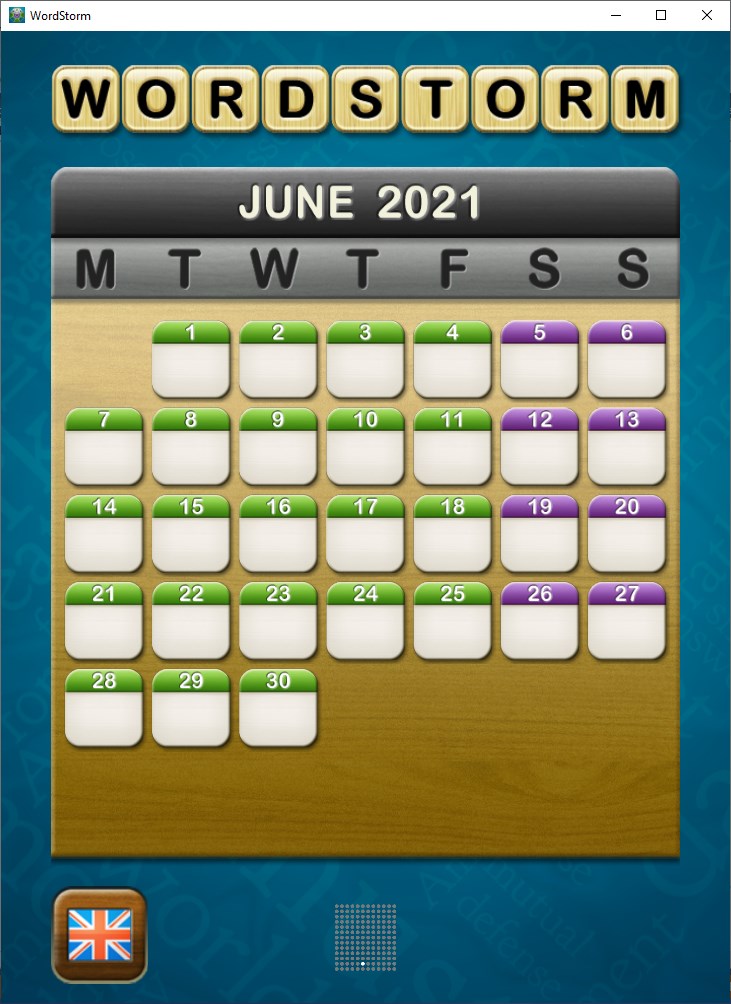Viewport: 731px width, 1004px height.
Task: Open the June 1 puzzle
Action: [191, 360]
